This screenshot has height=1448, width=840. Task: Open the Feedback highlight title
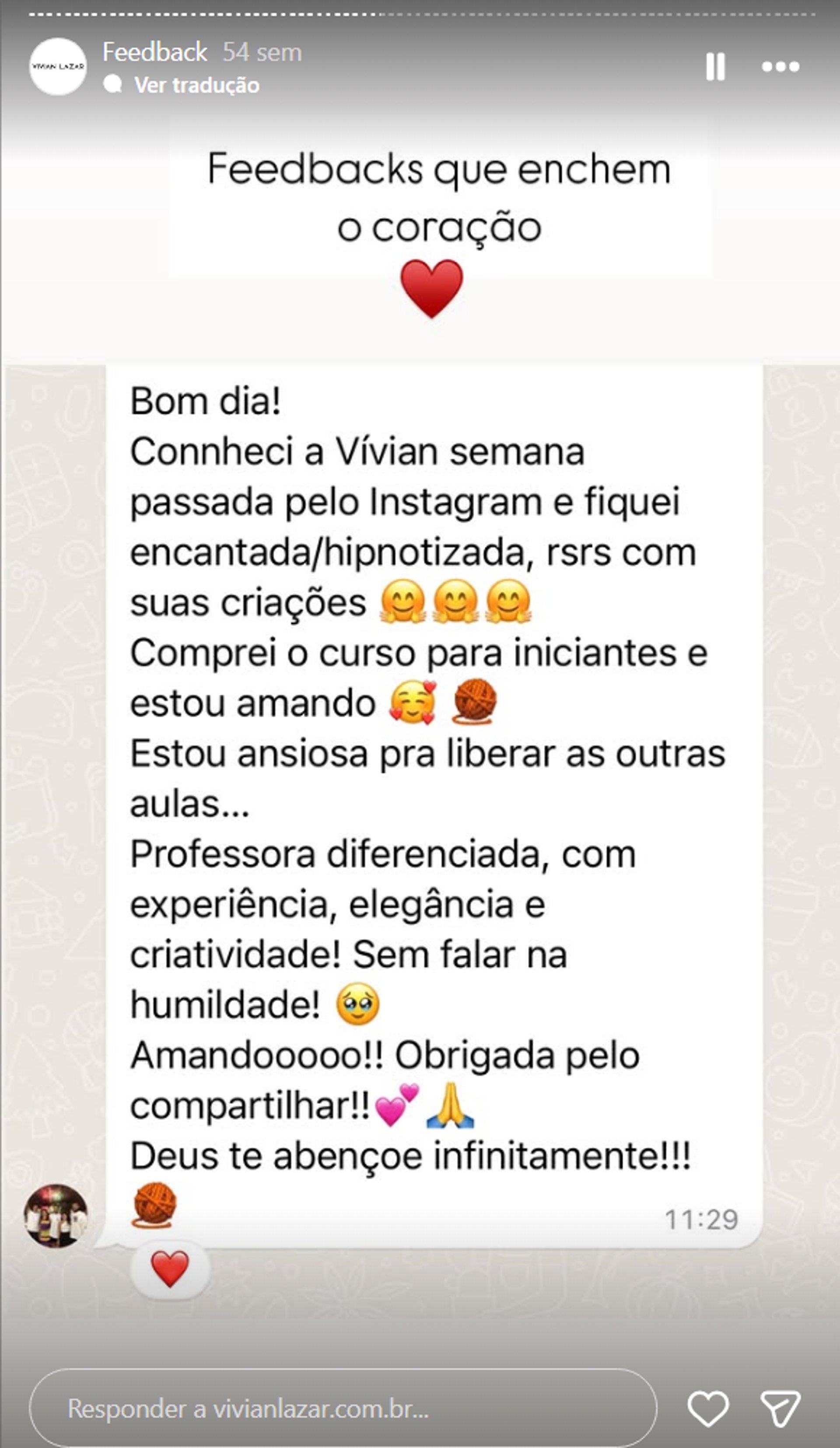(154, 52)
